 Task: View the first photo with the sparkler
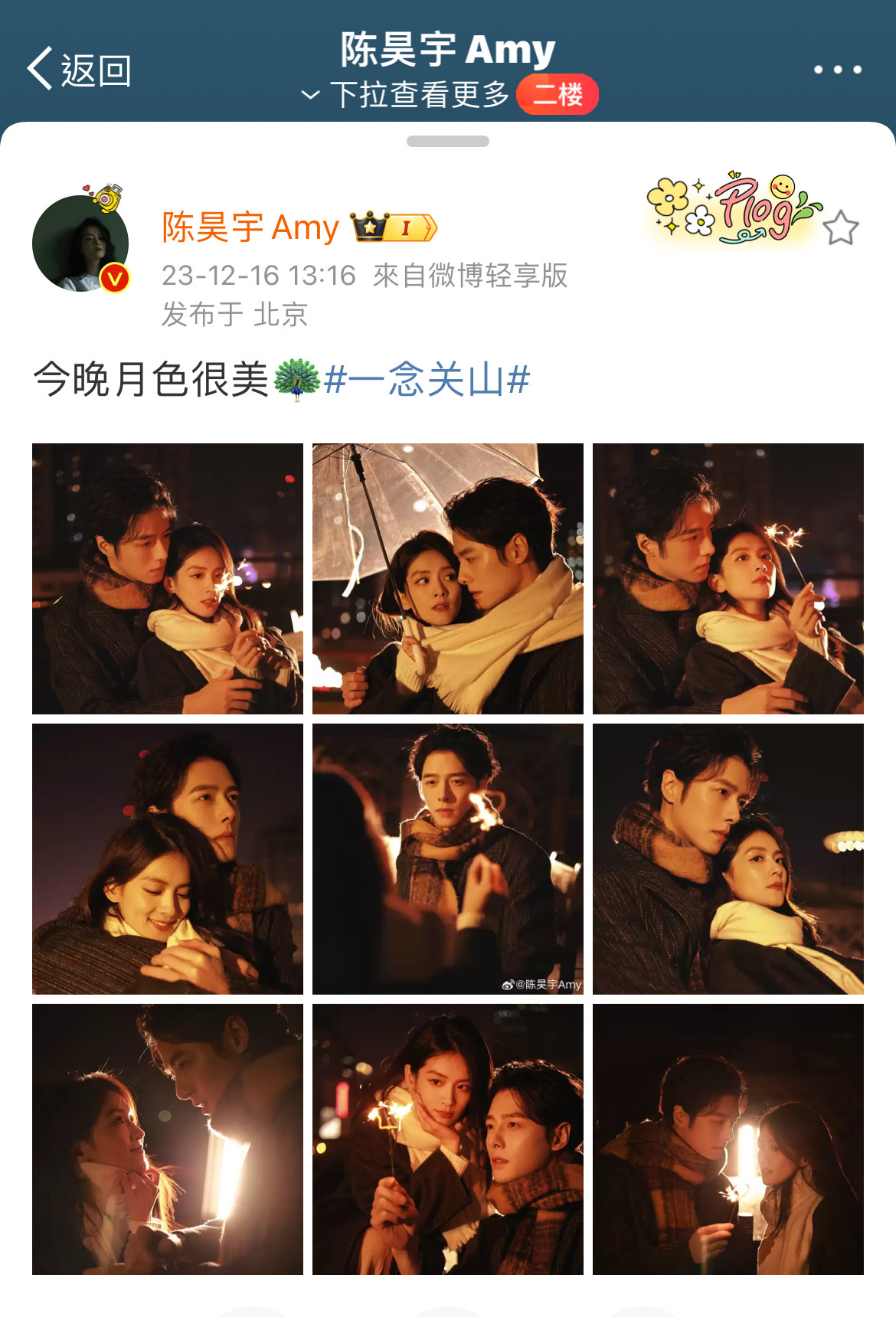click(x=168, y=579)
